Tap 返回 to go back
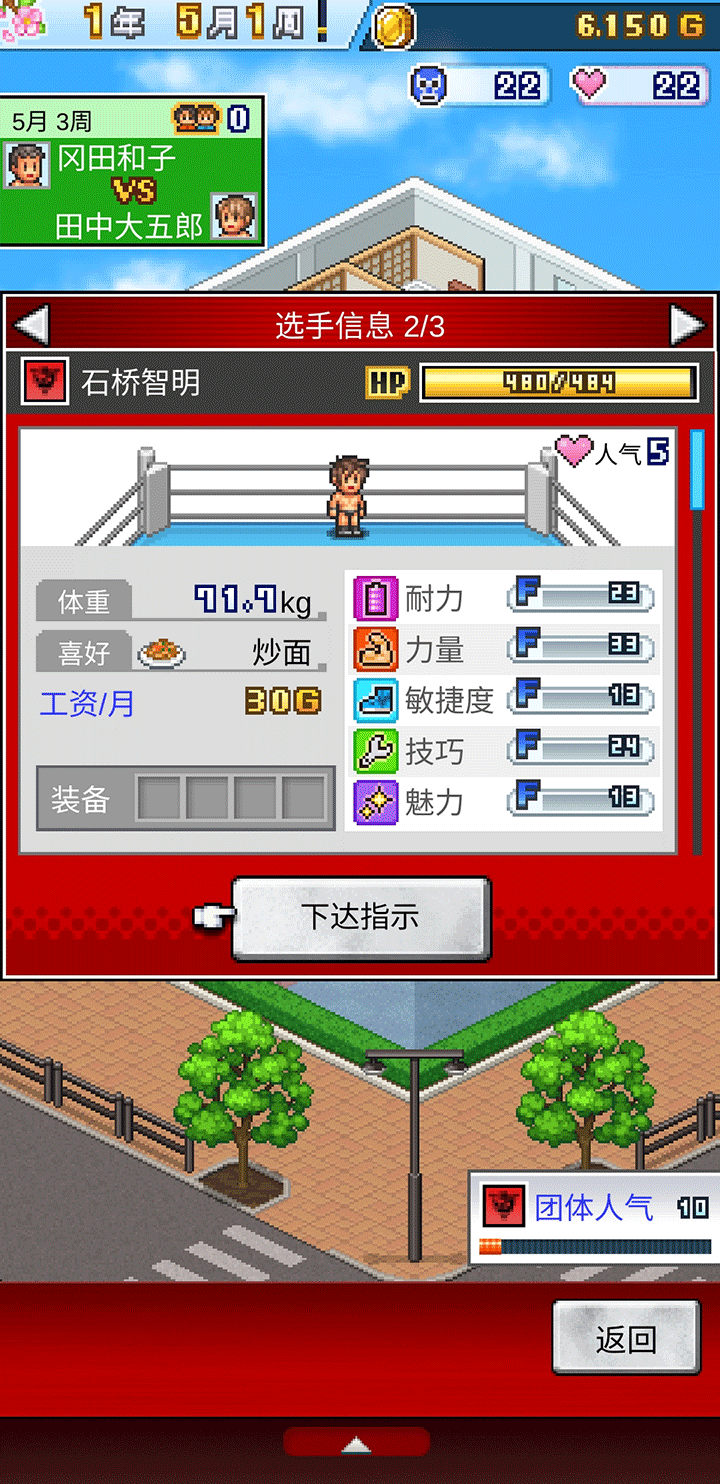 click(x=626, y=1340)
